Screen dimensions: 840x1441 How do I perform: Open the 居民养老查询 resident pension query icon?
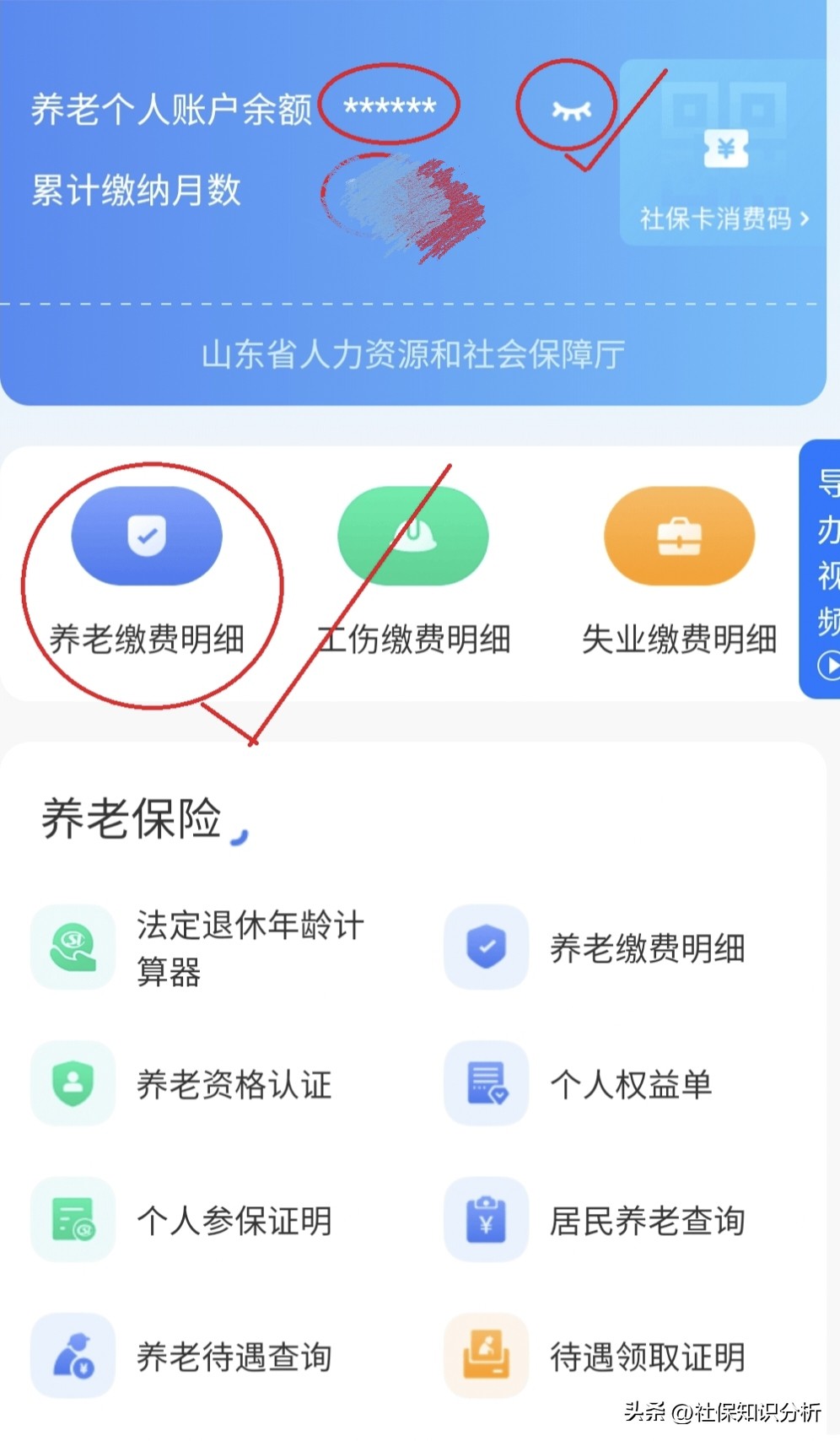coord(486,1220)
